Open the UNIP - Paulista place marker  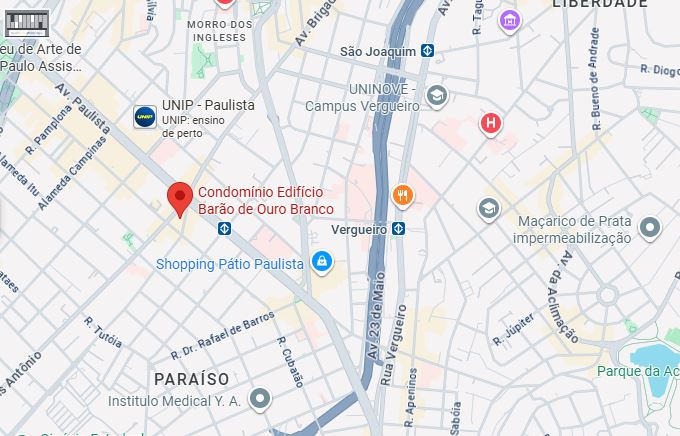pos(145,117)
